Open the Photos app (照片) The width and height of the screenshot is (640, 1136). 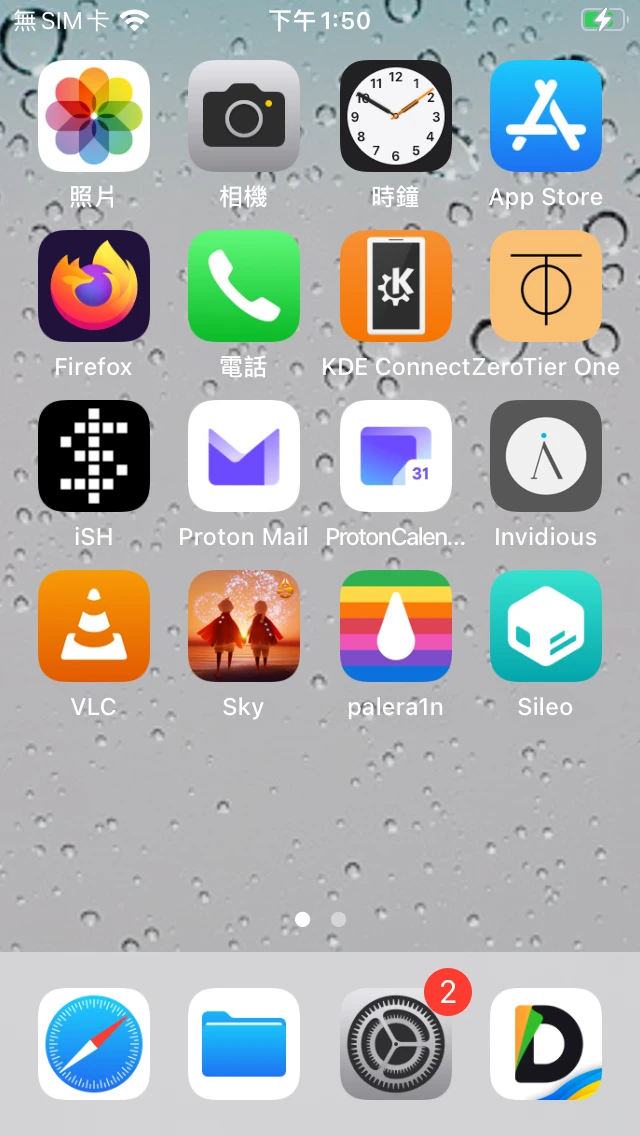[94, 116]
